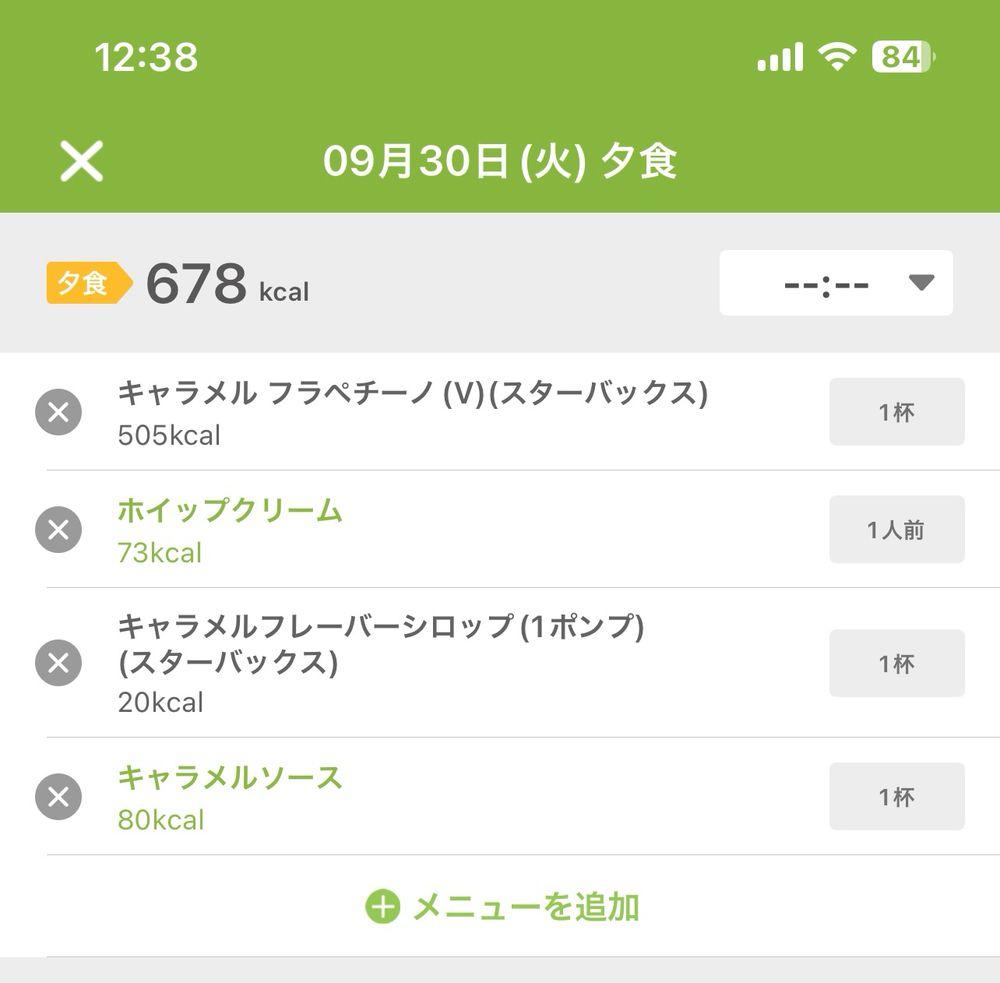Edit the 1人前 serving for ホイップクリーム
This screenshot has width=1000, height=983.
coord(896,529)
